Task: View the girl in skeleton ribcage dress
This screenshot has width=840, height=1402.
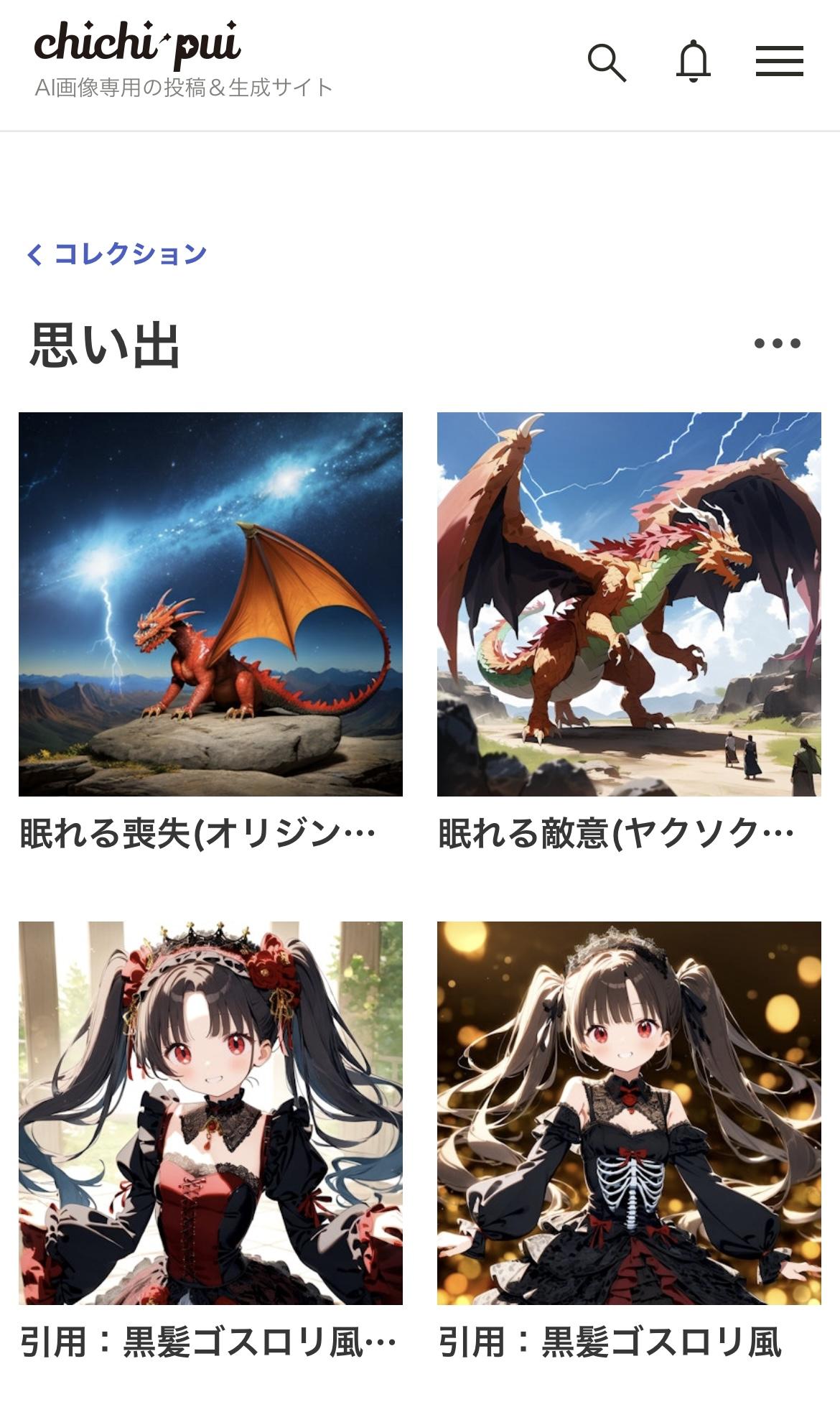Action: pyautogui.click(x=629, y=1113)
